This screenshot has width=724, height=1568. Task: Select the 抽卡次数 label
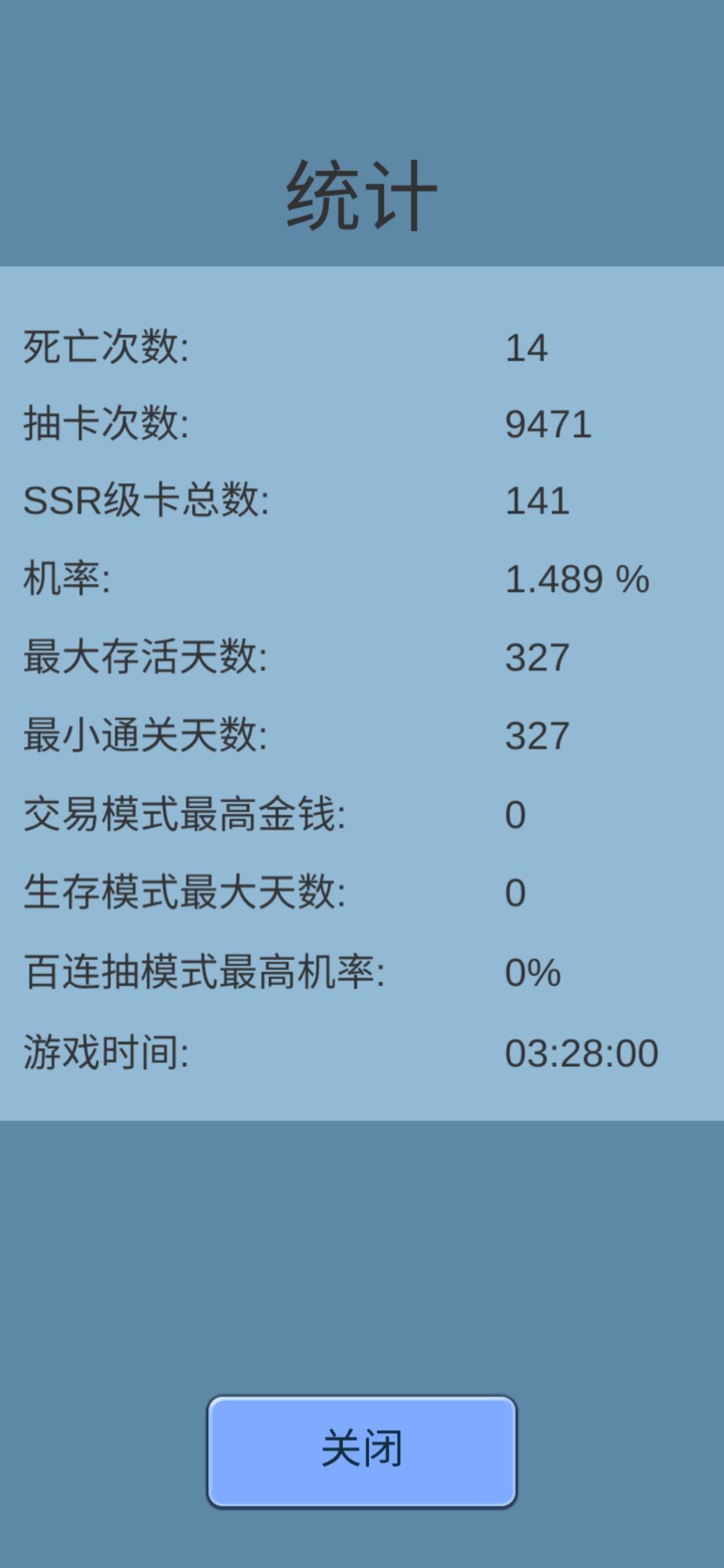pyautogui.click(x=107, y=425)
